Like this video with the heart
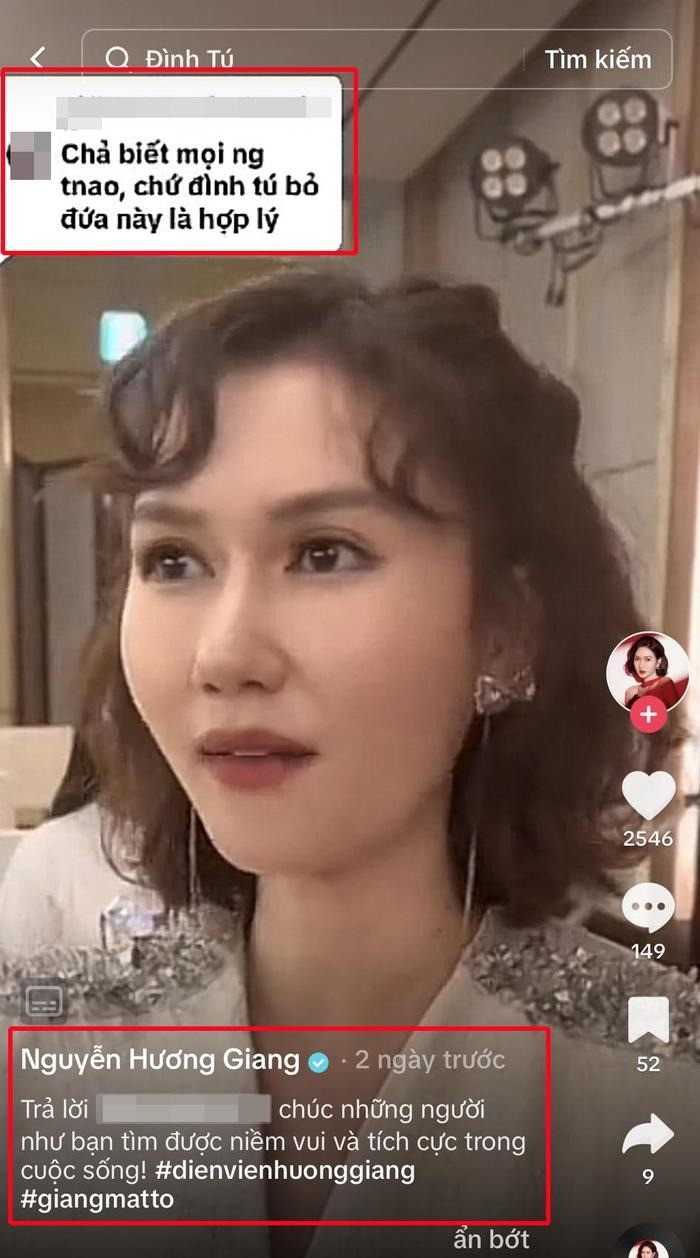The image size is (700, 1258). (648, 796)
